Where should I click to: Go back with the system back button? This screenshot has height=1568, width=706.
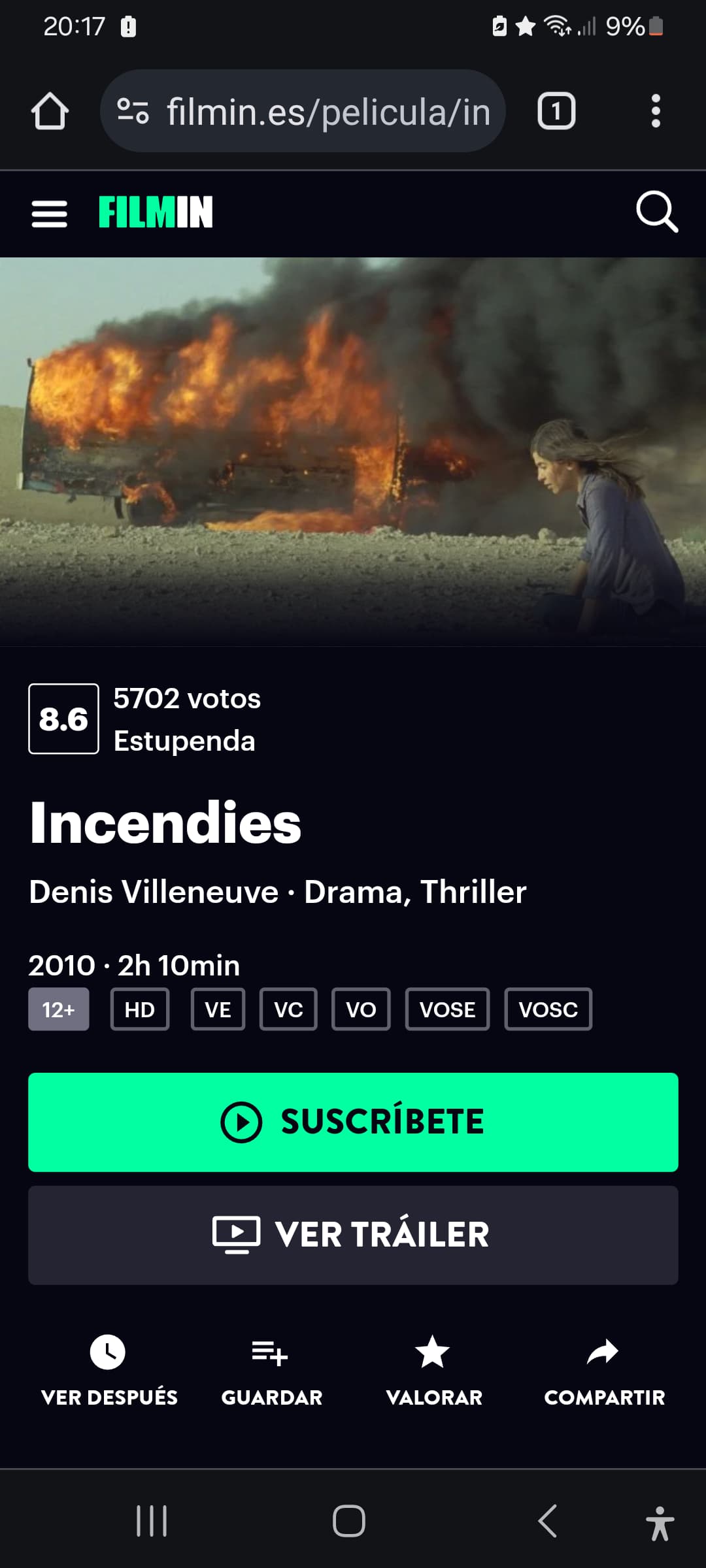coord(548,1521)
